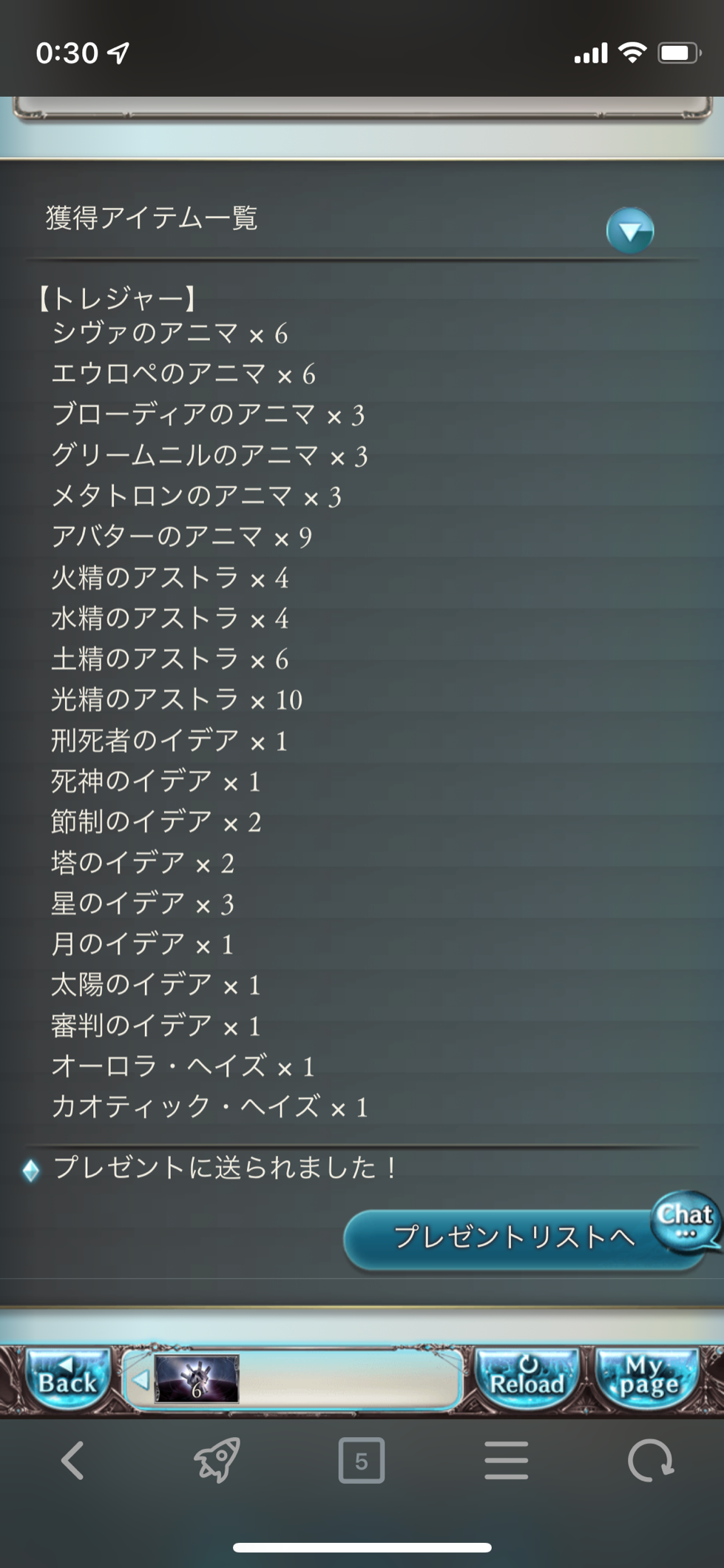This screenshot has height=1568, width=724.
Task: Open the recent quest thumbnail shortcut
Action: 197,1379
